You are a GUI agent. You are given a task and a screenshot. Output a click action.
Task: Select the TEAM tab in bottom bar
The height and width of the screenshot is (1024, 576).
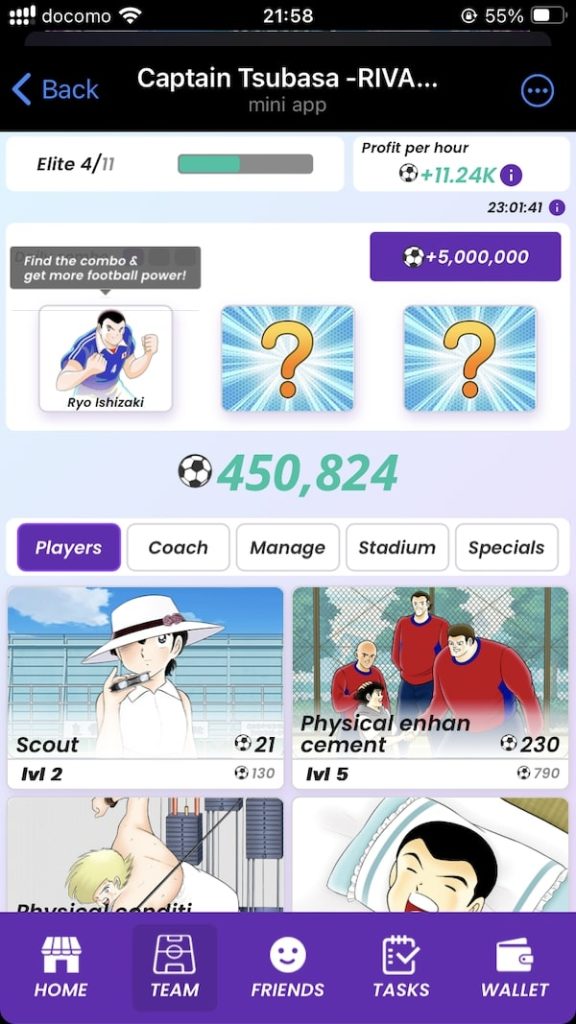coord(174,967)
